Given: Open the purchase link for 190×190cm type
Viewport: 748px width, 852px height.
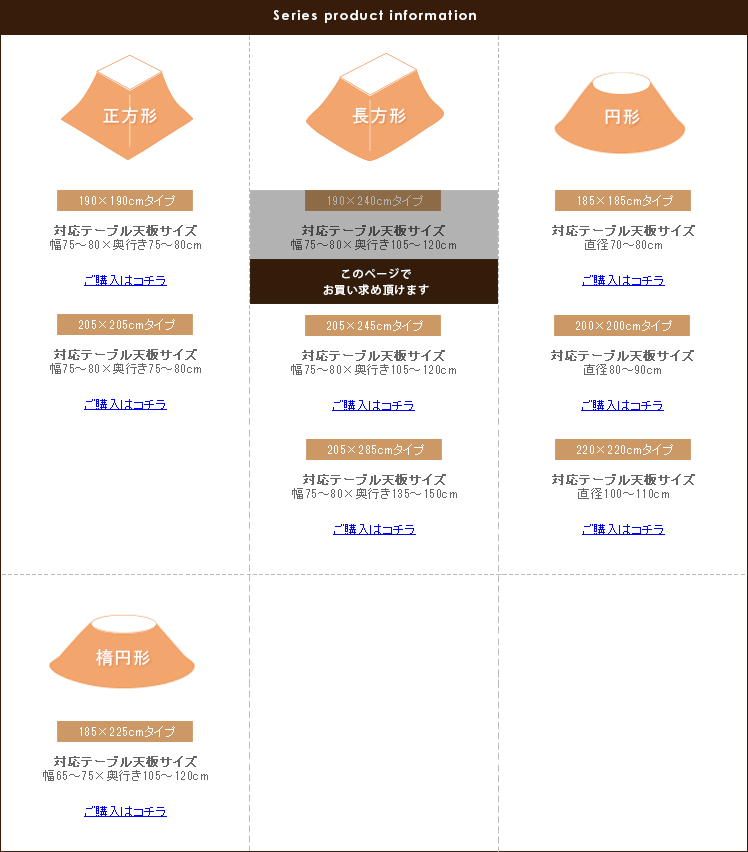Looking at the screenshot, I should point(125,281).
